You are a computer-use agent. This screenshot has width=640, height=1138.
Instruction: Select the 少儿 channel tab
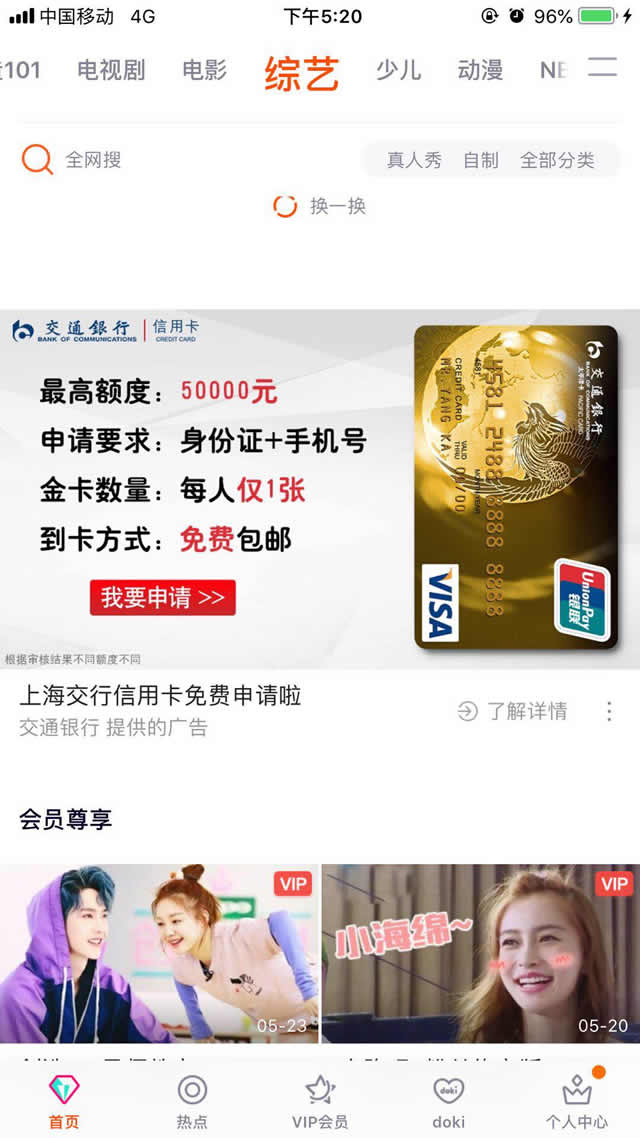point(398,70)
